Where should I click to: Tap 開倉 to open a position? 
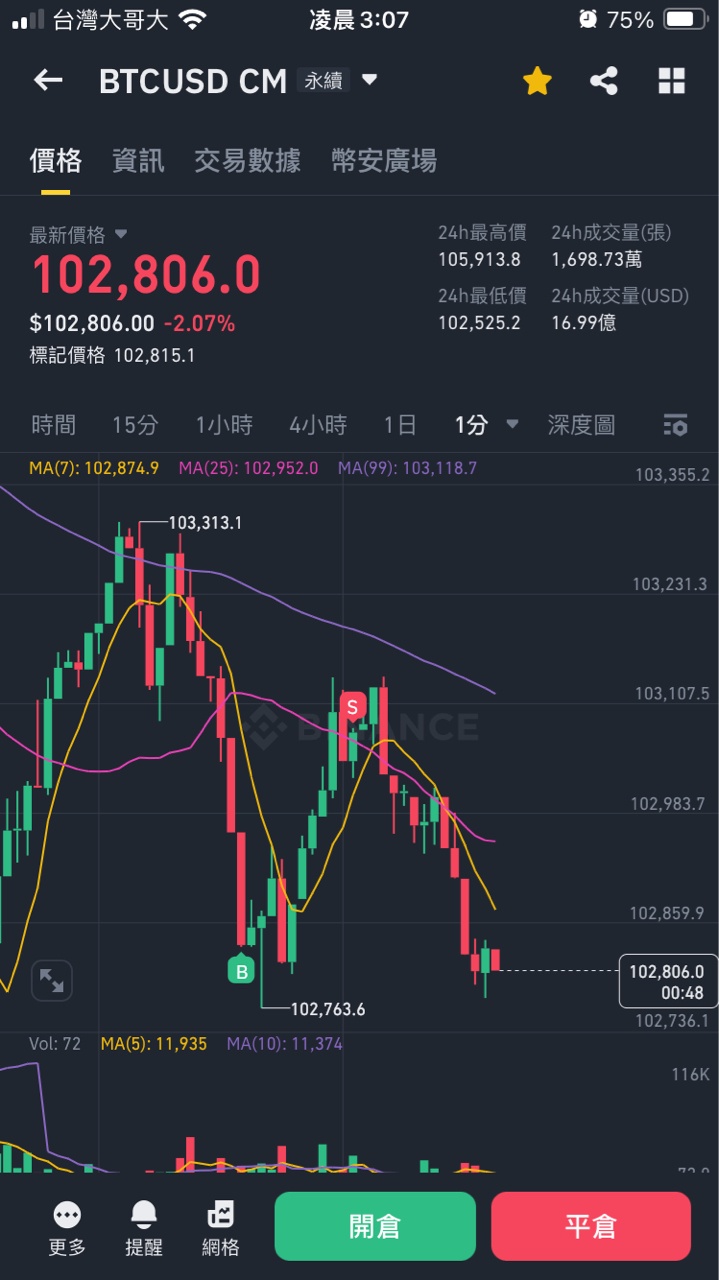[x=375, y=1226]
